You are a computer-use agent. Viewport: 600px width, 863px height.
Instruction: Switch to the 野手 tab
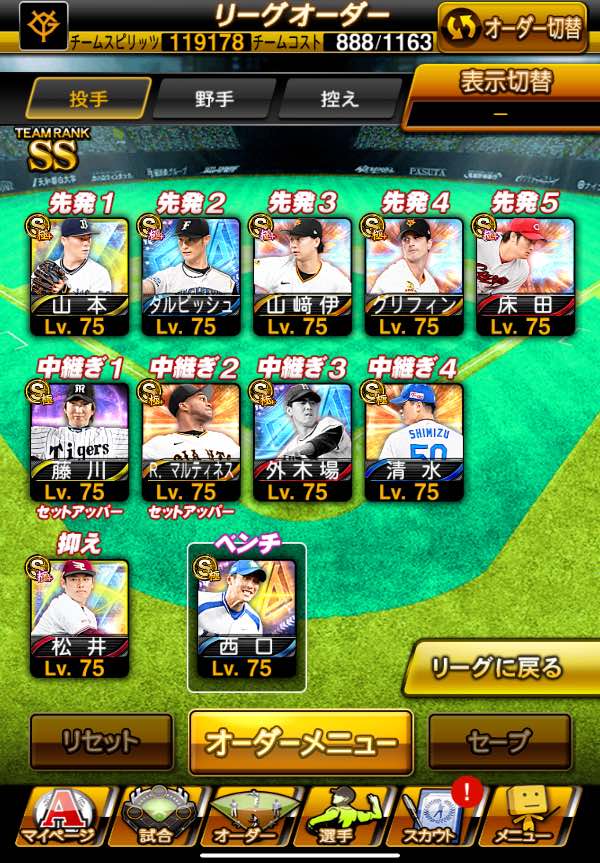pos(214,99)
